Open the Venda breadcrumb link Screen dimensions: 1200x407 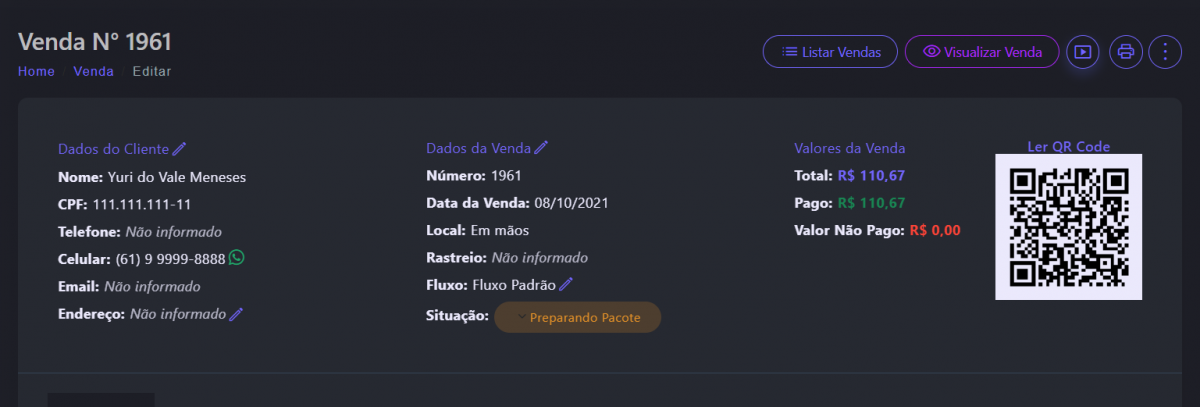(93, 72)
